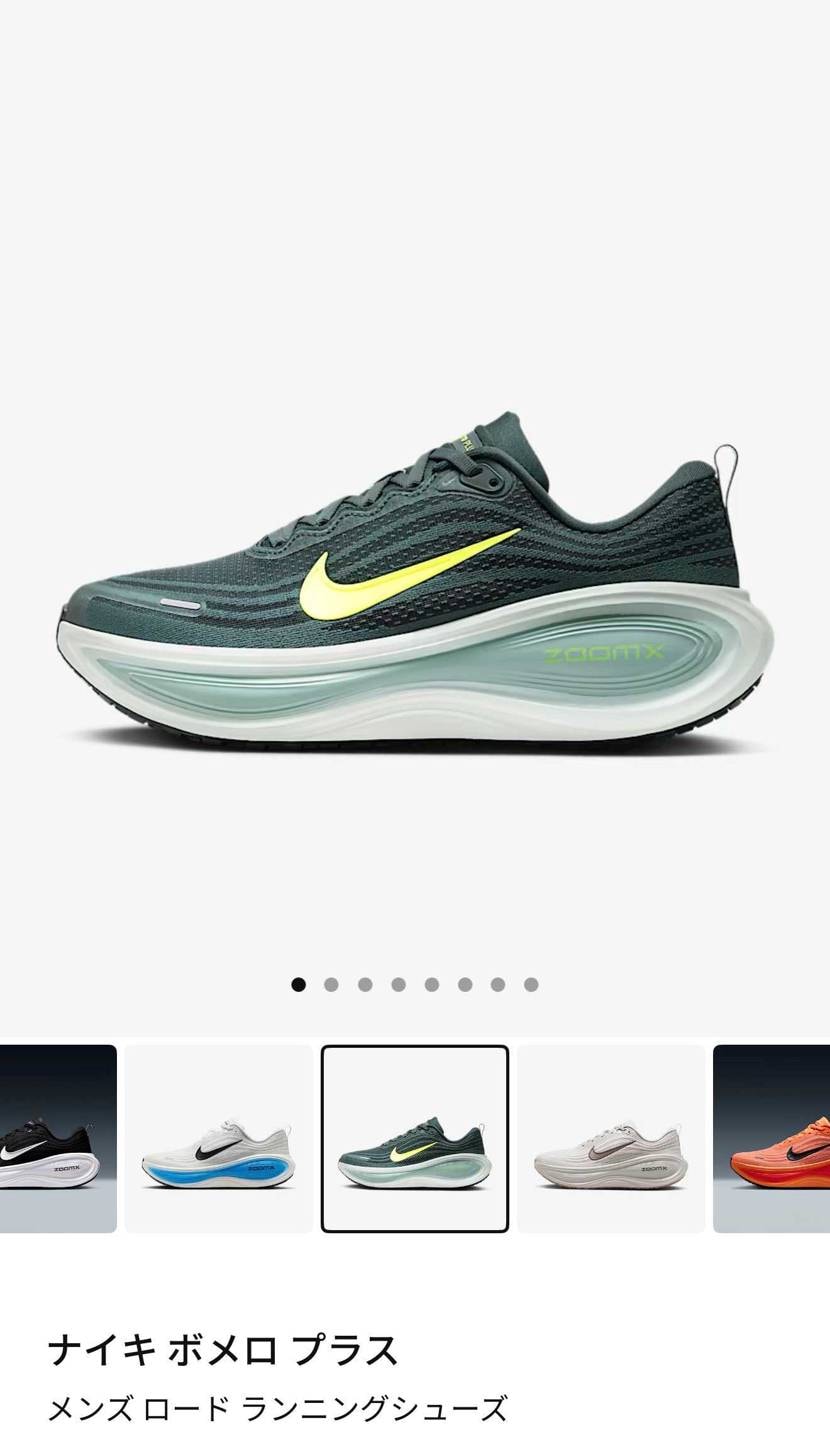Viewport: 830px width, 1430px height.
Task: Pick the light grey shoe colorway
Action: [x=610, y=1138]
